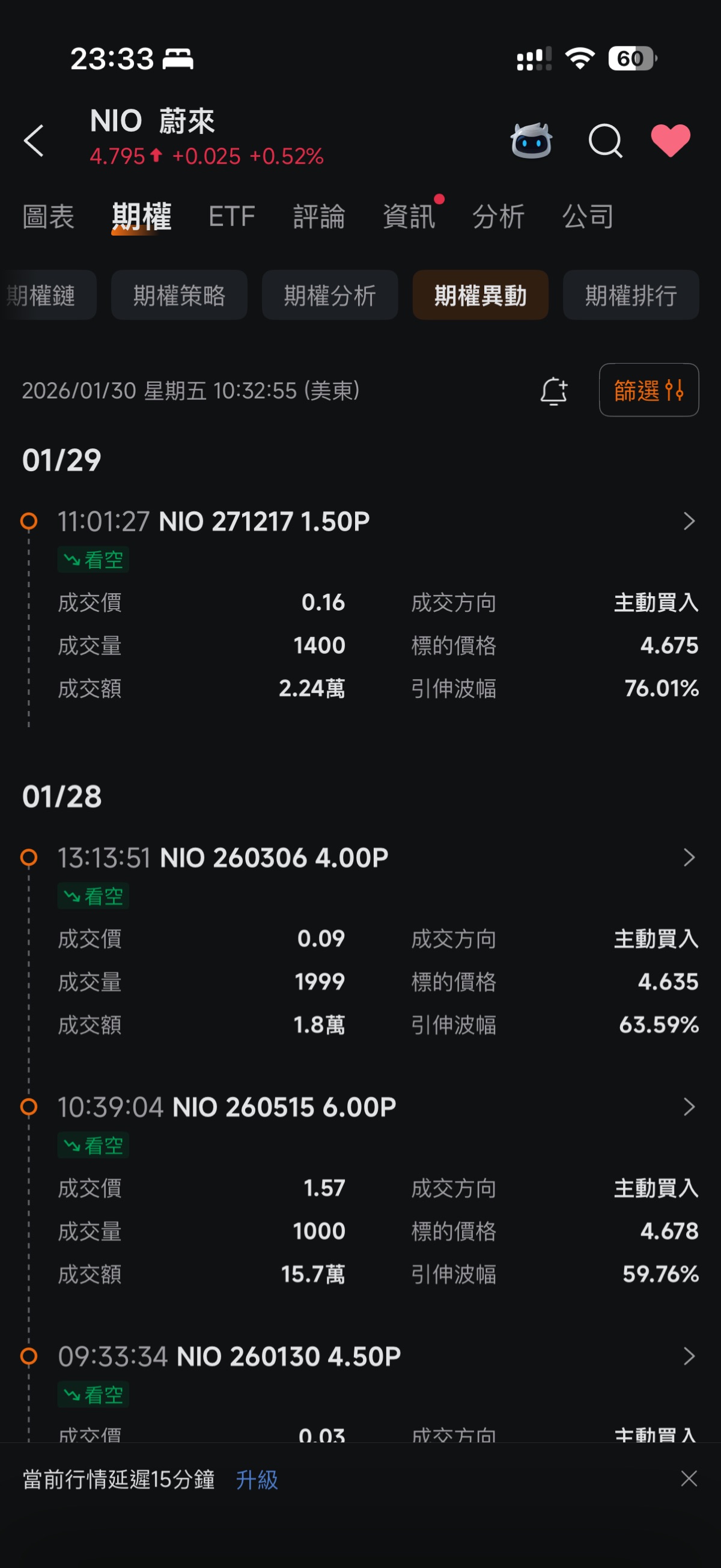The height and width of the screenshot is (1568, 721).
Task: Open the search magnifier icon
Action: 605,141
